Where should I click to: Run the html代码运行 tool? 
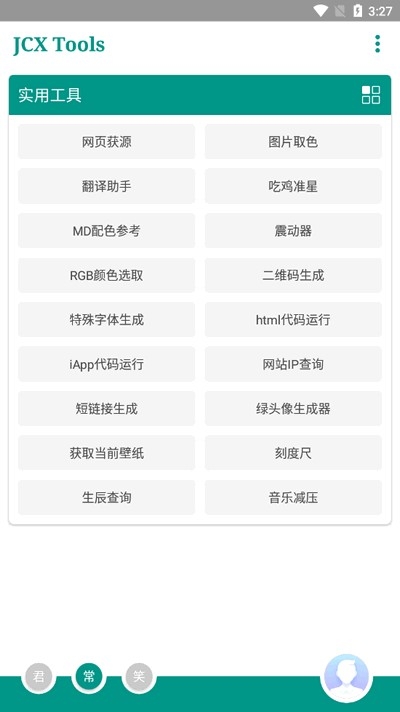point(293,320)
